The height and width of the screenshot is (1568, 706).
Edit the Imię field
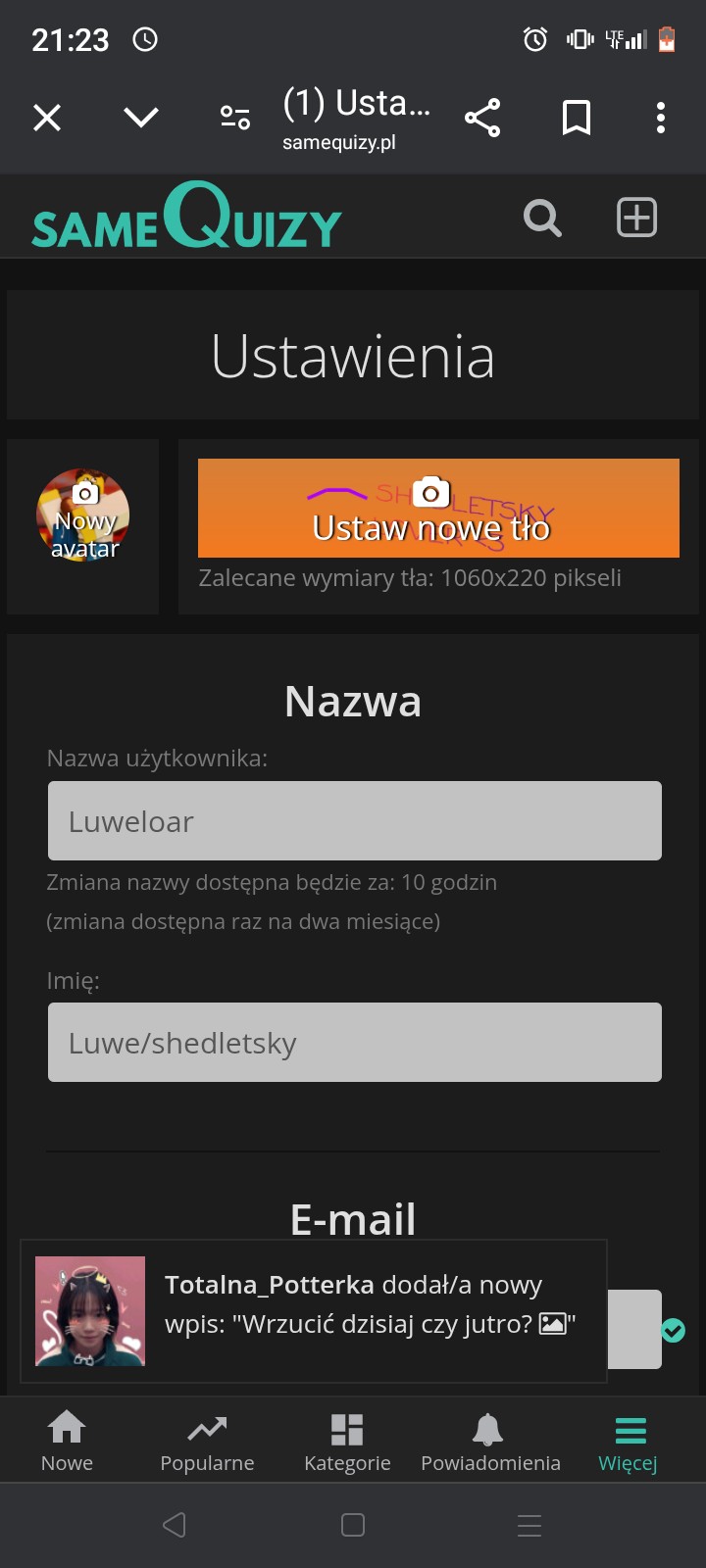354,1043
